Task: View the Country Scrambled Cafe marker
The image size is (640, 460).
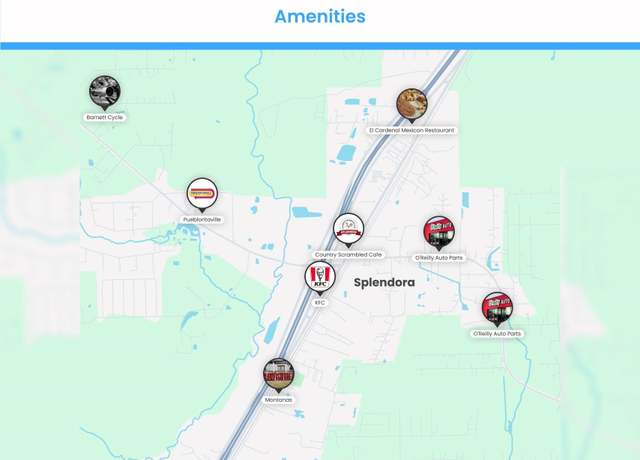Action: (348, 229)
